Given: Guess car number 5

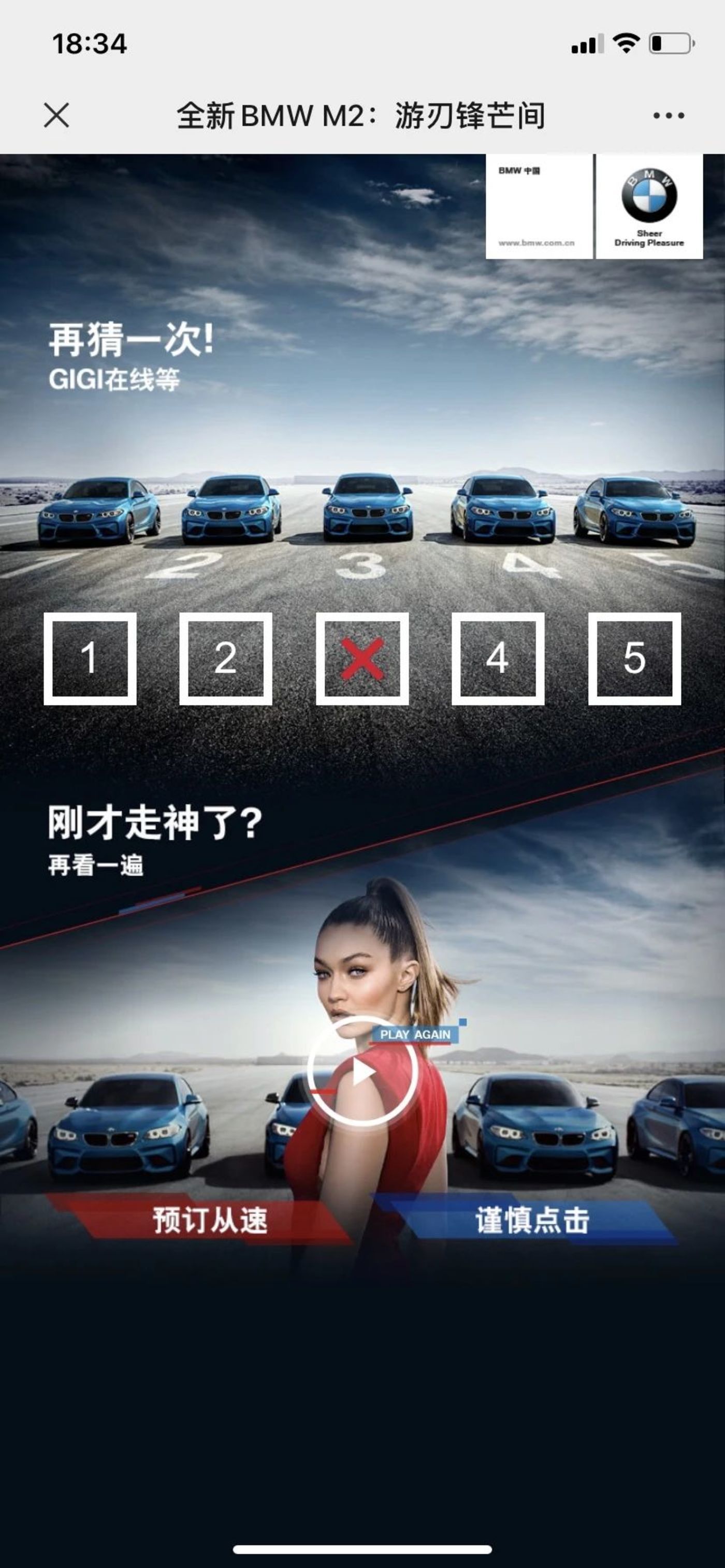Looking at the screenshot, I should tap(634, 658).
